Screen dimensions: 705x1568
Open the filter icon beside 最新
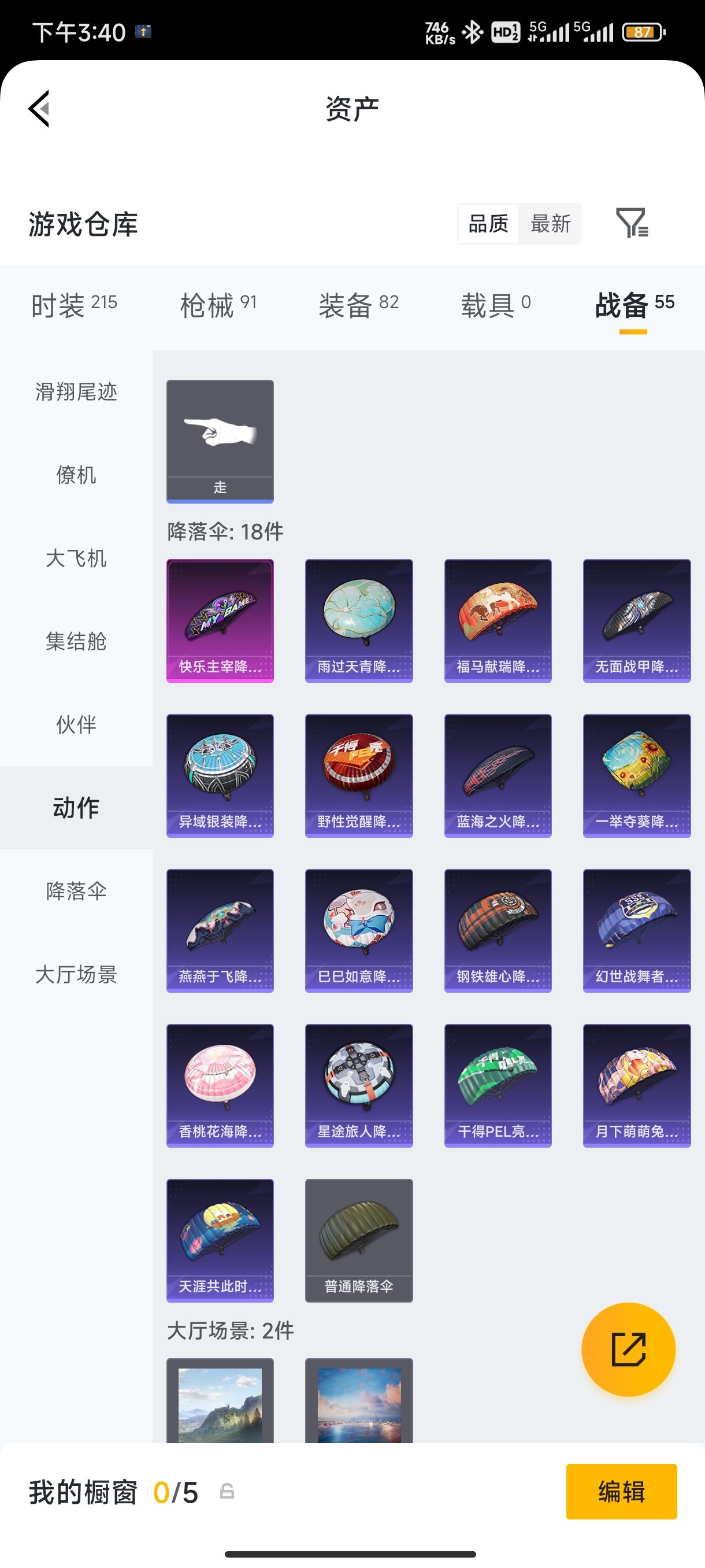[632, 223]
